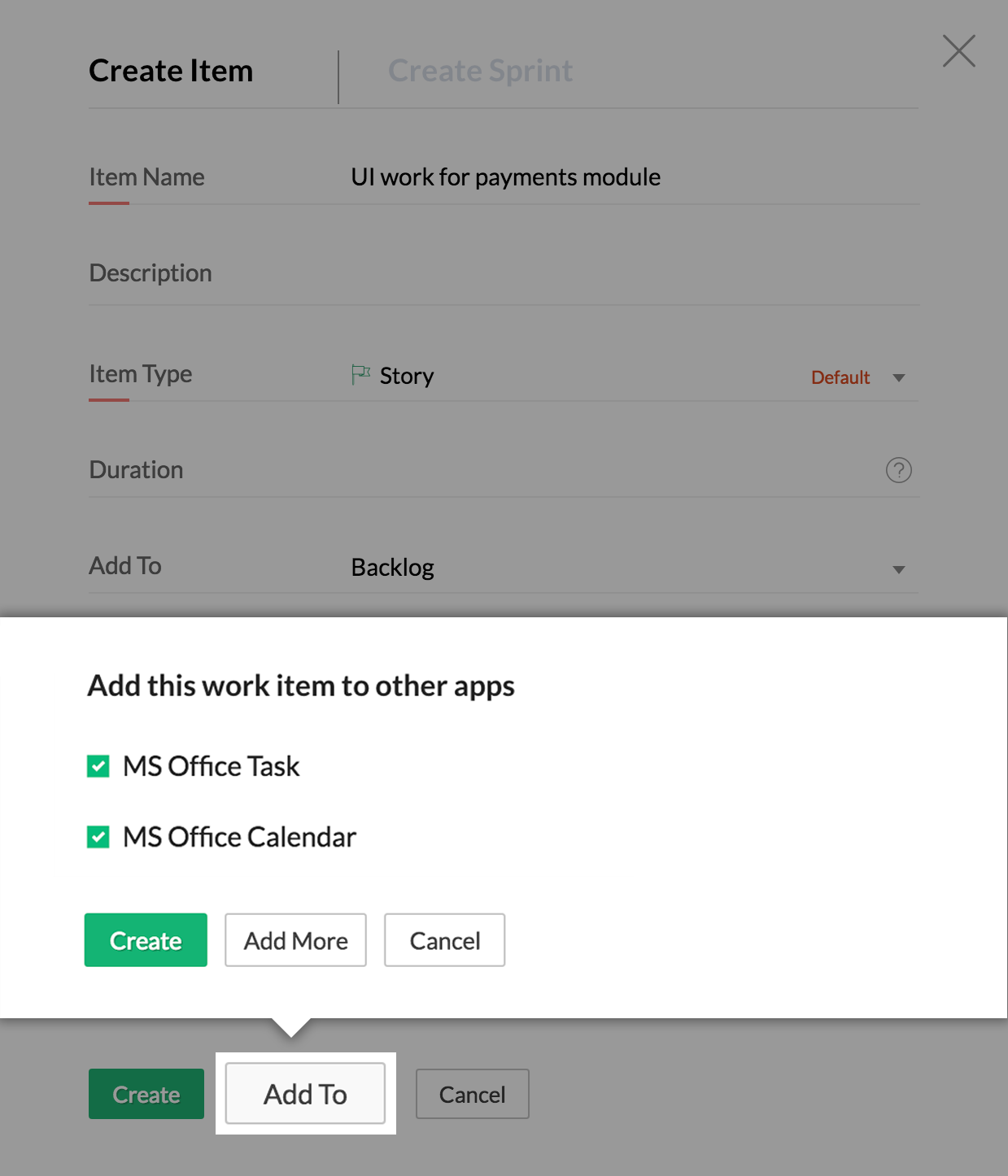Open the Item Type dropdown

pos(898,377)
